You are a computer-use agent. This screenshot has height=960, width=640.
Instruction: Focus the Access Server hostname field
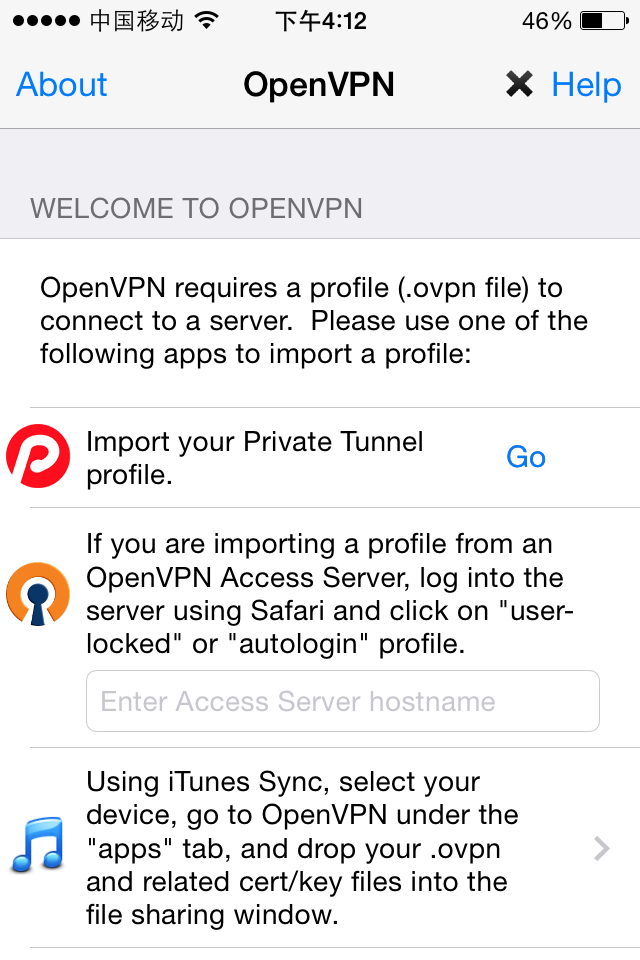(x=343, y=701)
